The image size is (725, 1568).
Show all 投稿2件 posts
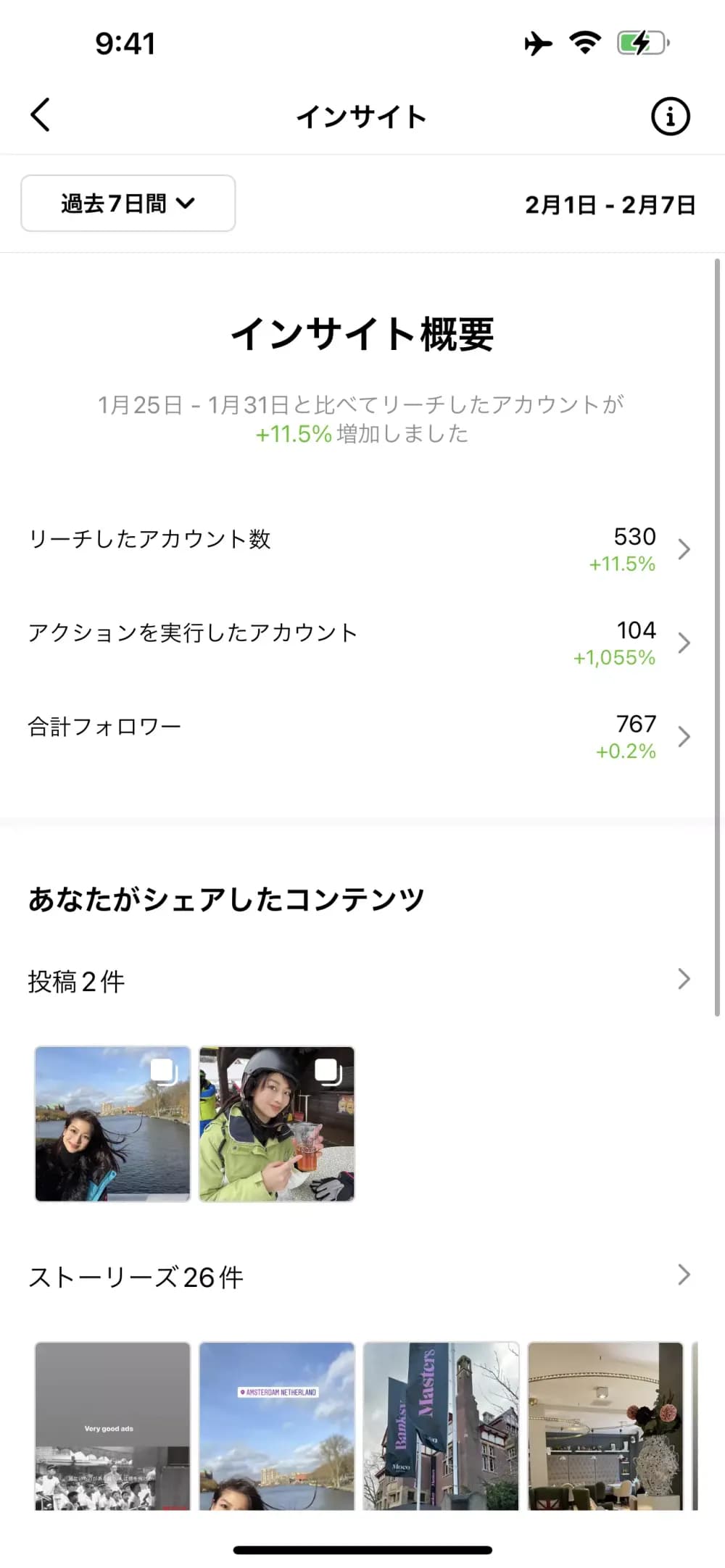click(359, 980)
